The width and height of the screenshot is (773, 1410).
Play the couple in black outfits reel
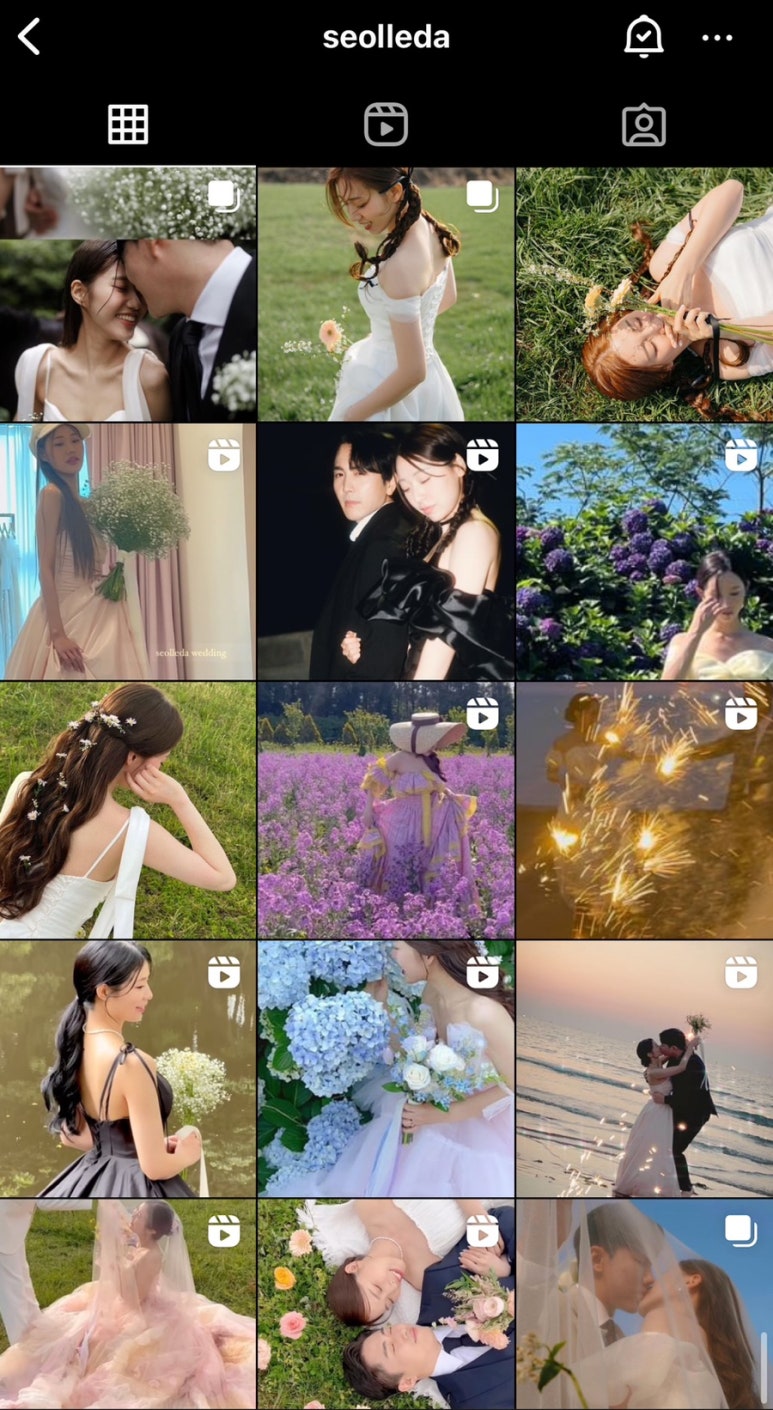(386, 551)
